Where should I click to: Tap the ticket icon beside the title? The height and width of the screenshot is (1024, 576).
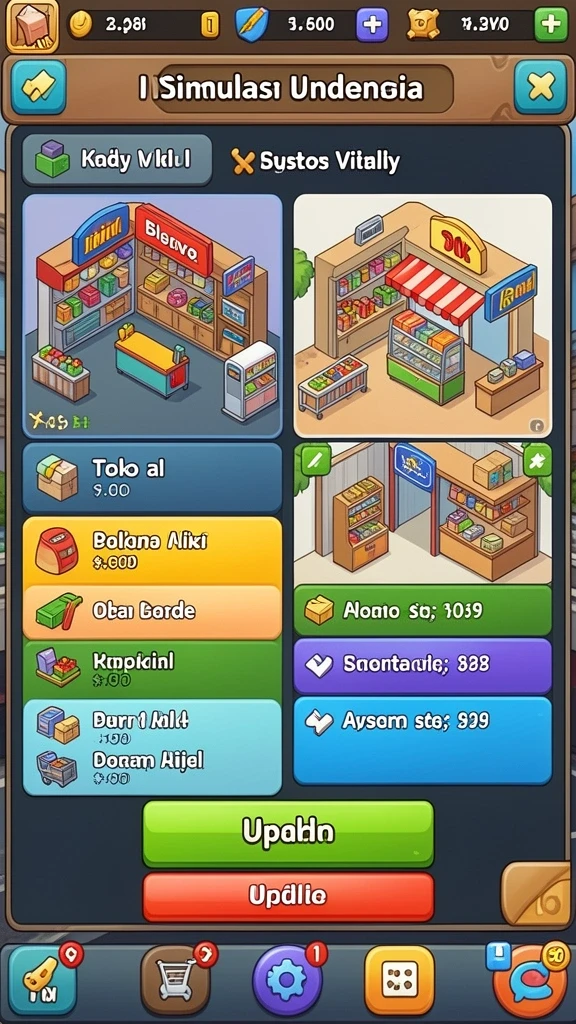[x=38, y=87]
